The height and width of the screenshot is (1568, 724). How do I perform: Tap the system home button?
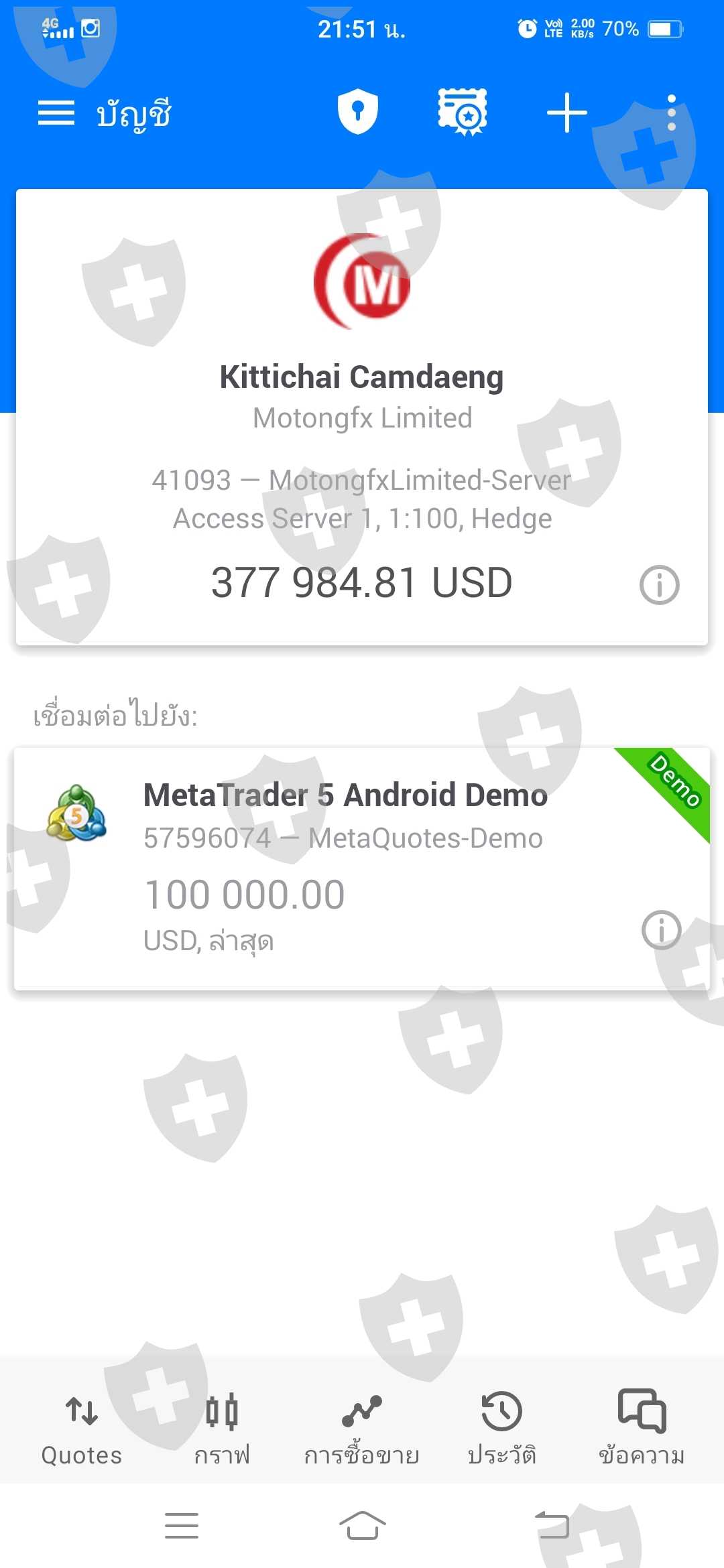(x=362, y=1526)
